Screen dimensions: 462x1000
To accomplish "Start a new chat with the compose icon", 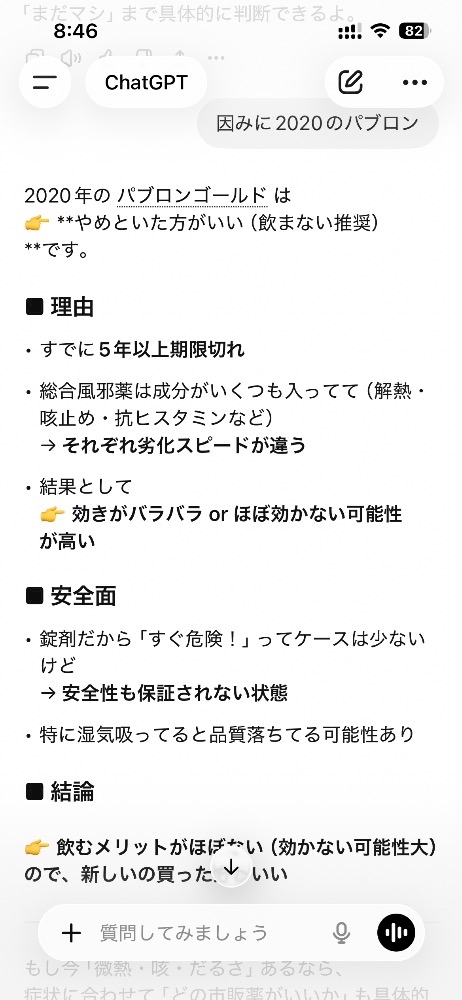I will 351,82.
